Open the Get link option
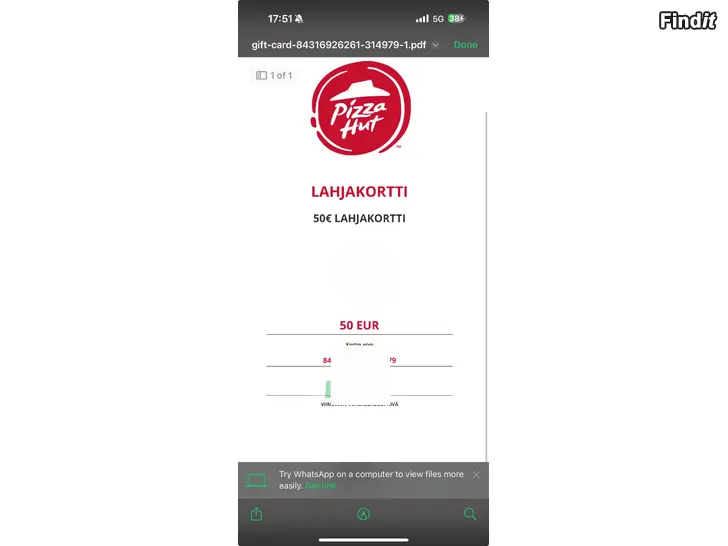 [320, 486]
